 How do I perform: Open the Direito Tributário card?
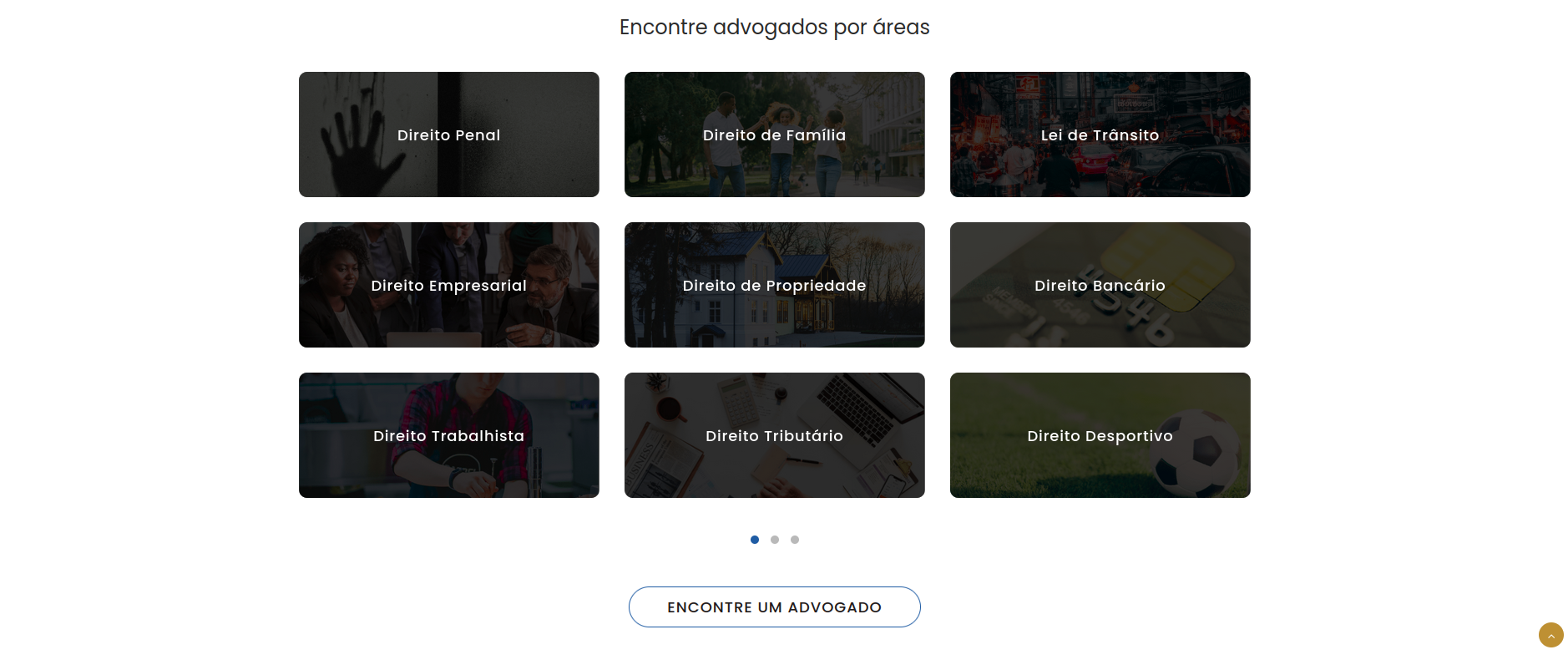pyautogui.click(x=774, y=435)
